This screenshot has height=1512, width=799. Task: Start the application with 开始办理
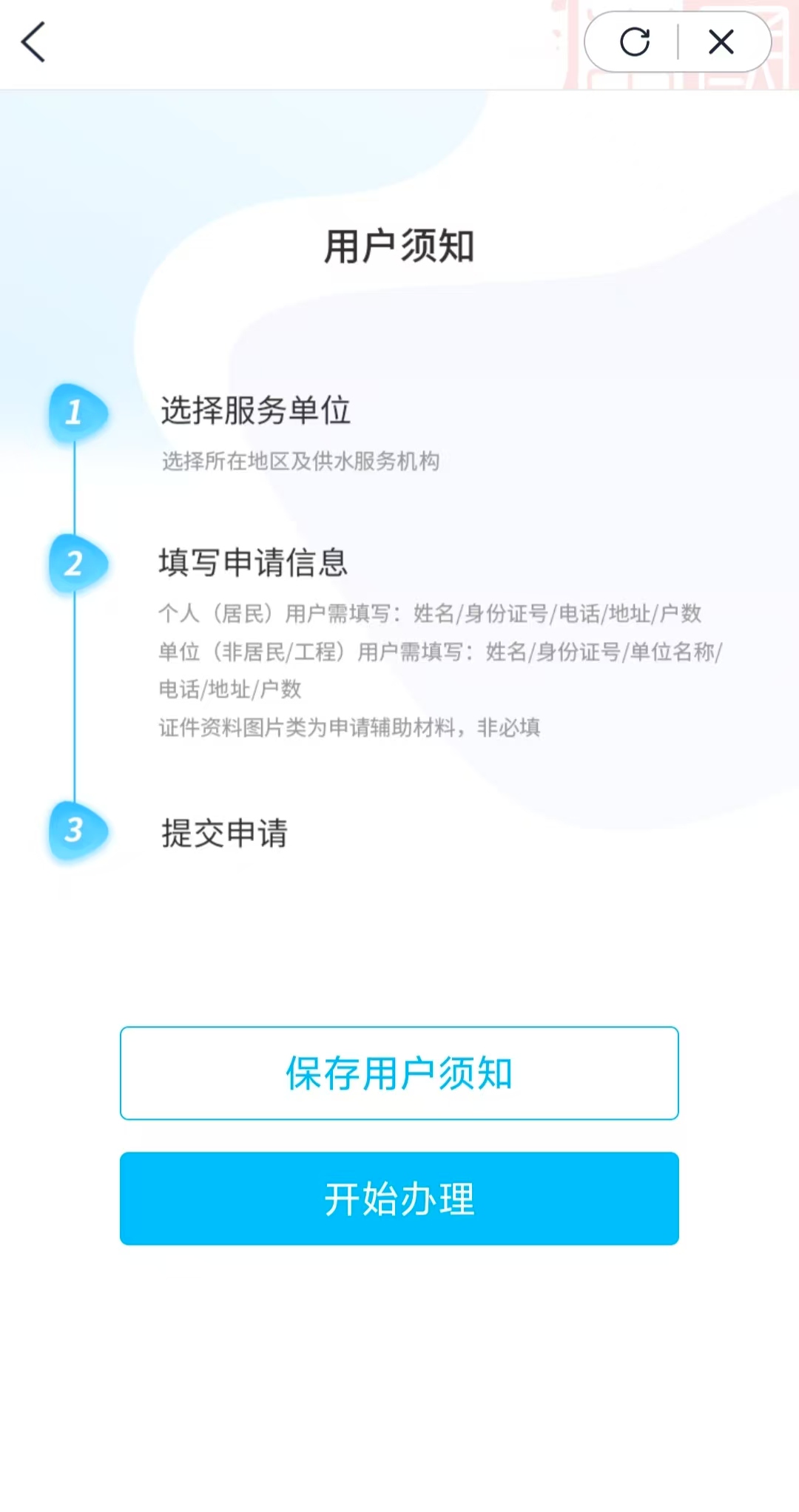pos(399,1198)
